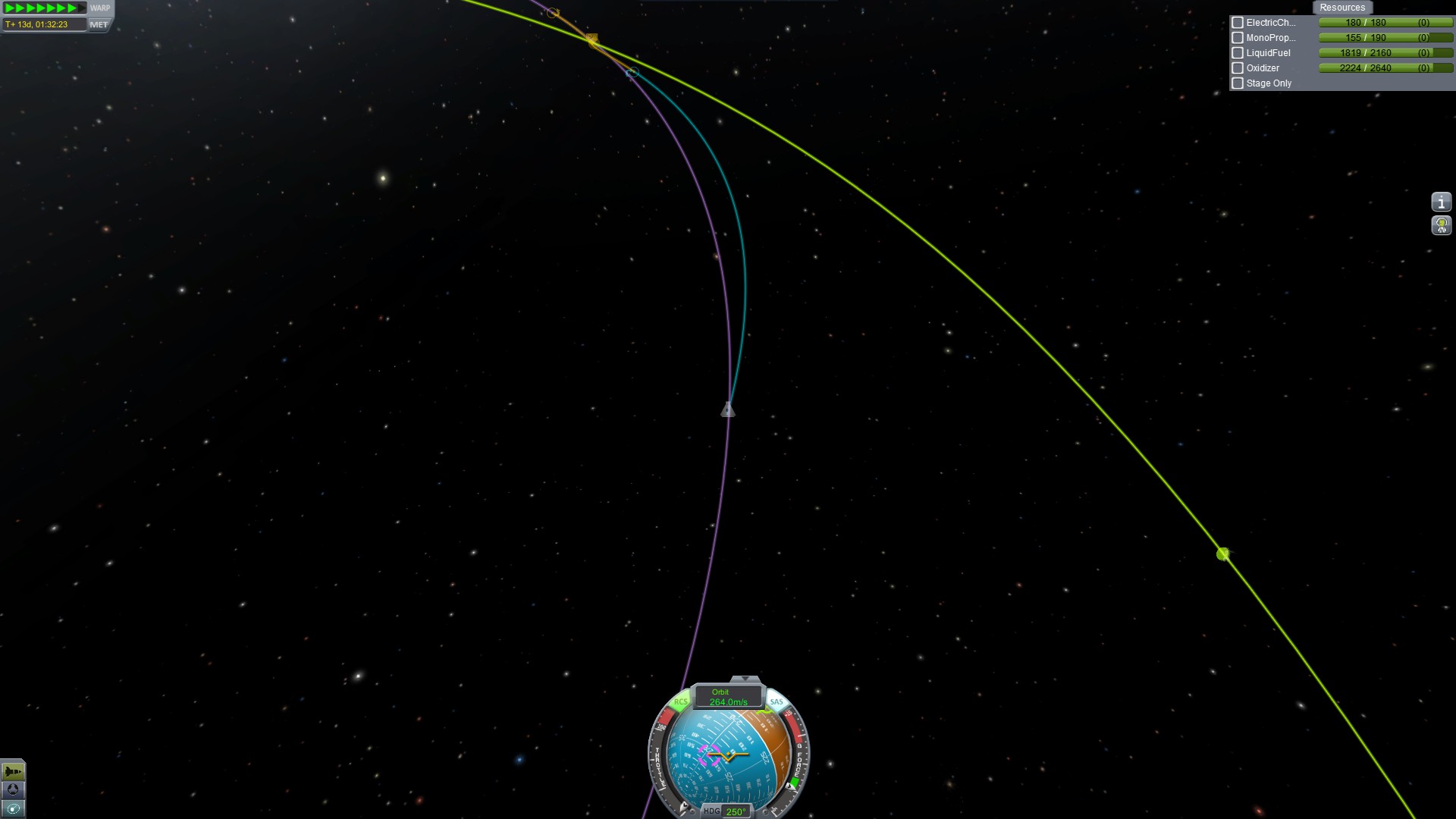
Task: Toggle RCS indicator on navball
Action: 680,702
